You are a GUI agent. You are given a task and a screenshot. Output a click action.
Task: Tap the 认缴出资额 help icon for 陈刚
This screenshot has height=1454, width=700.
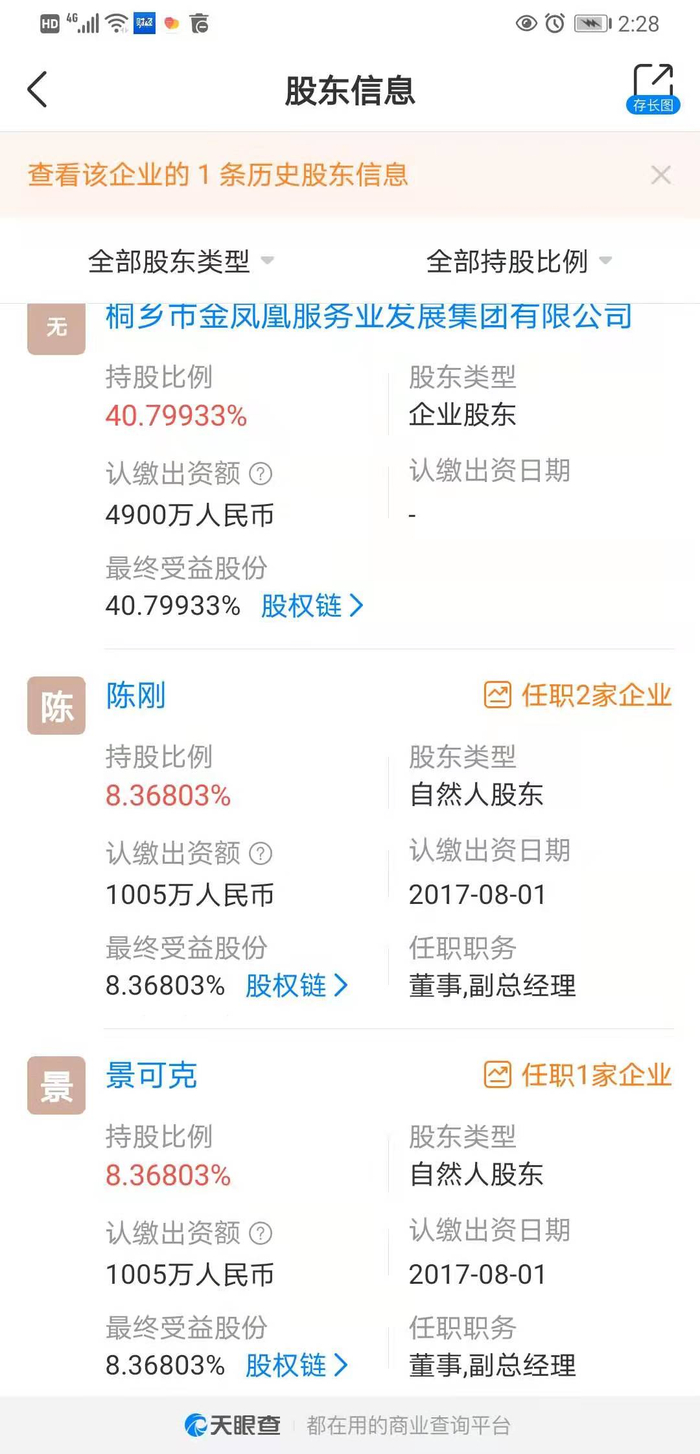[260, 854]
